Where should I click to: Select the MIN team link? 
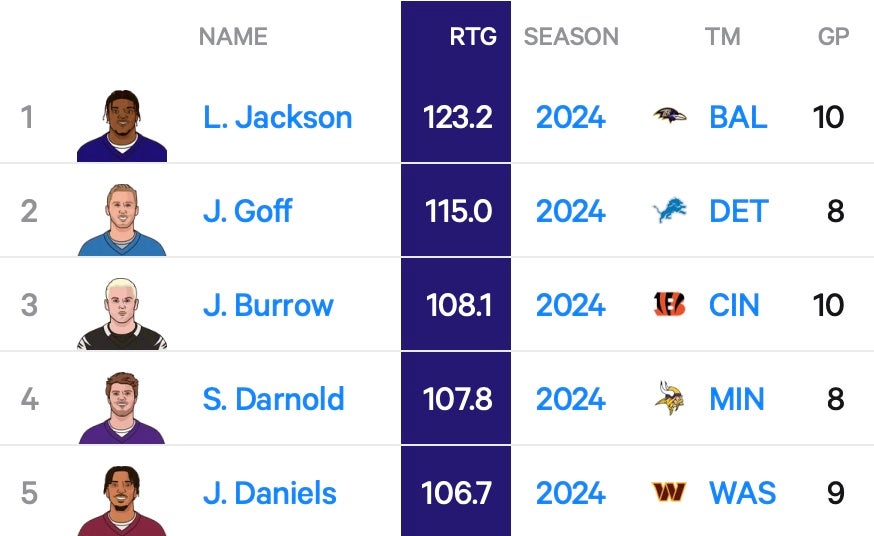pyautogui.click(x=736, y=400)
